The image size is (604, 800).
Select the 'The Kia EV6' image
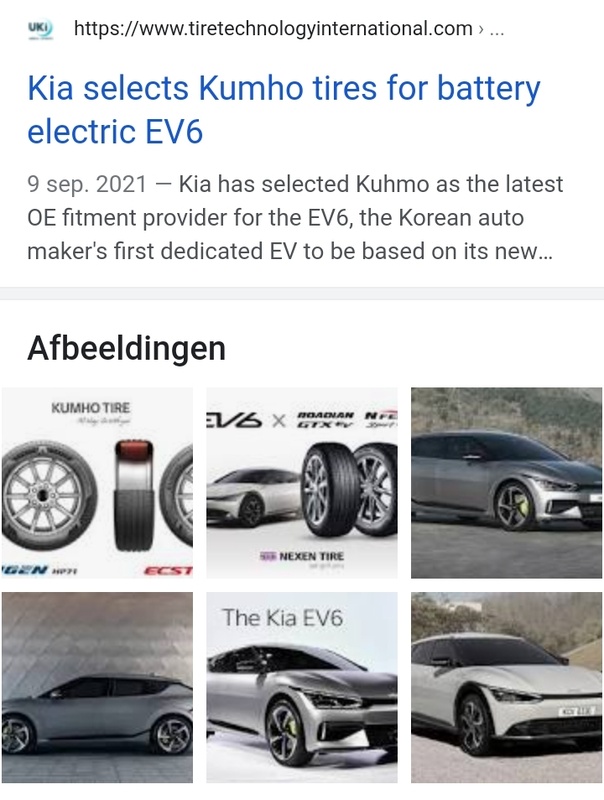point(301,687)
